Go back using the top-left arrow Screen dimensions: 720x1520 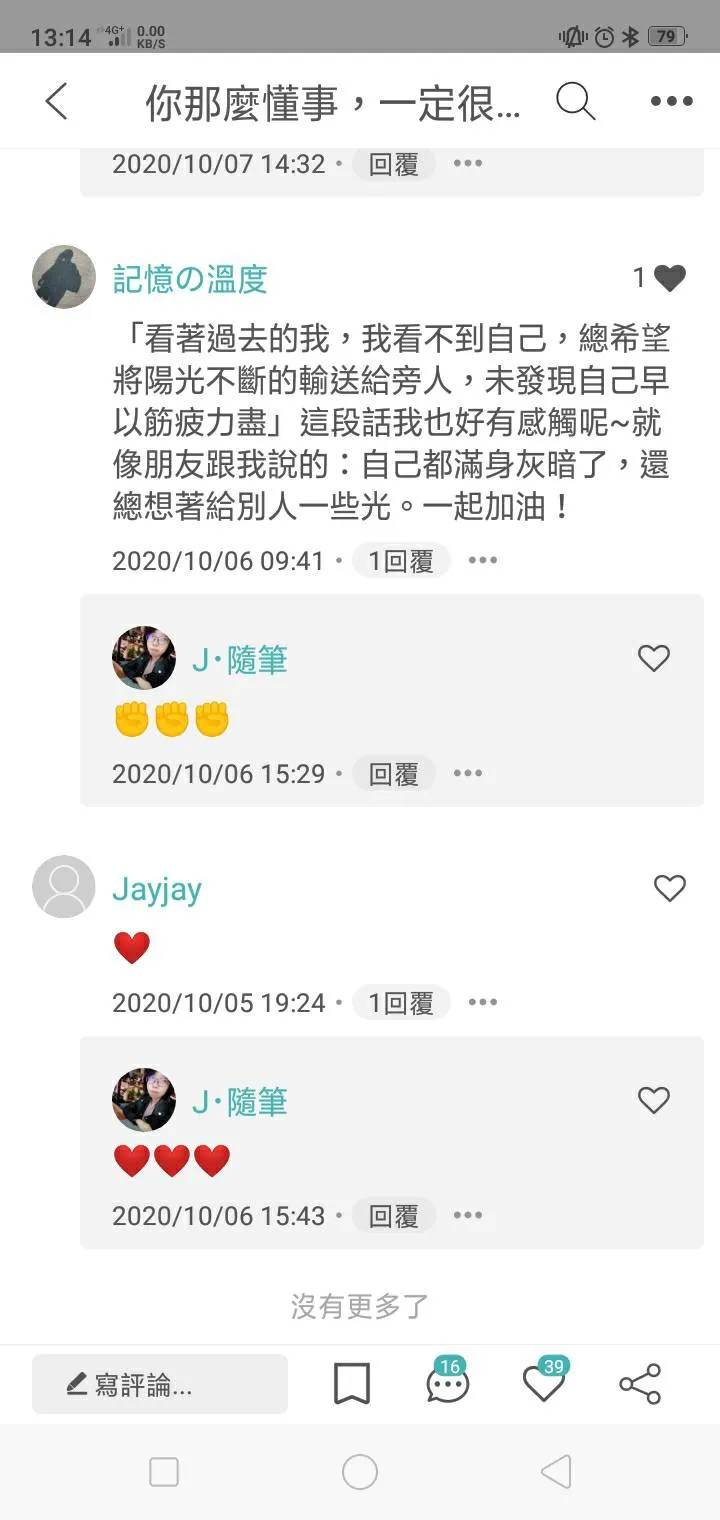pyautogui.click(x=57, y=100)
